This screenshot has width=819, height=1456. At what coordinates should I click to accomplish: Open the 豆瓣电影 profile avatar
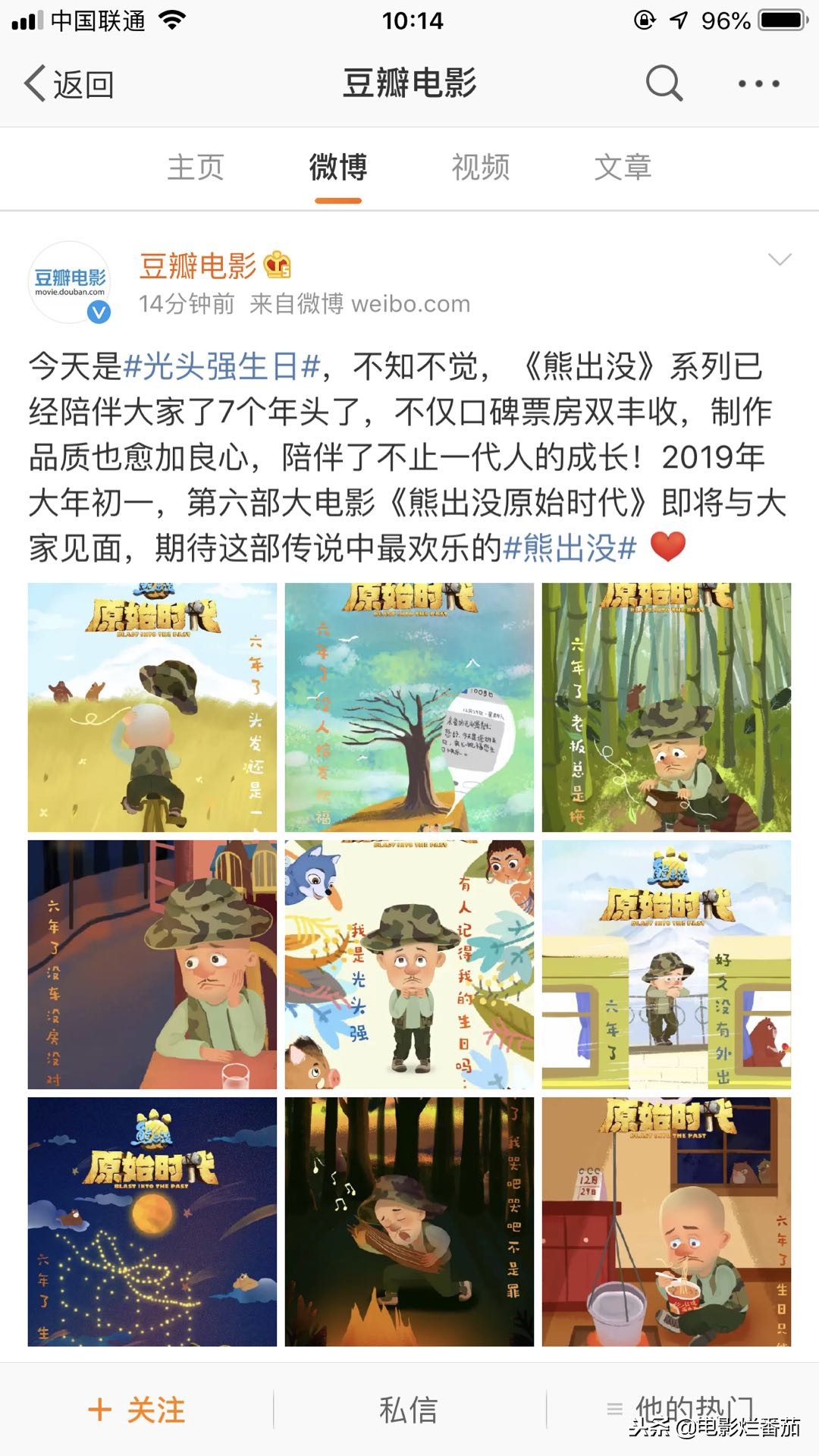[x=70, y=282]
